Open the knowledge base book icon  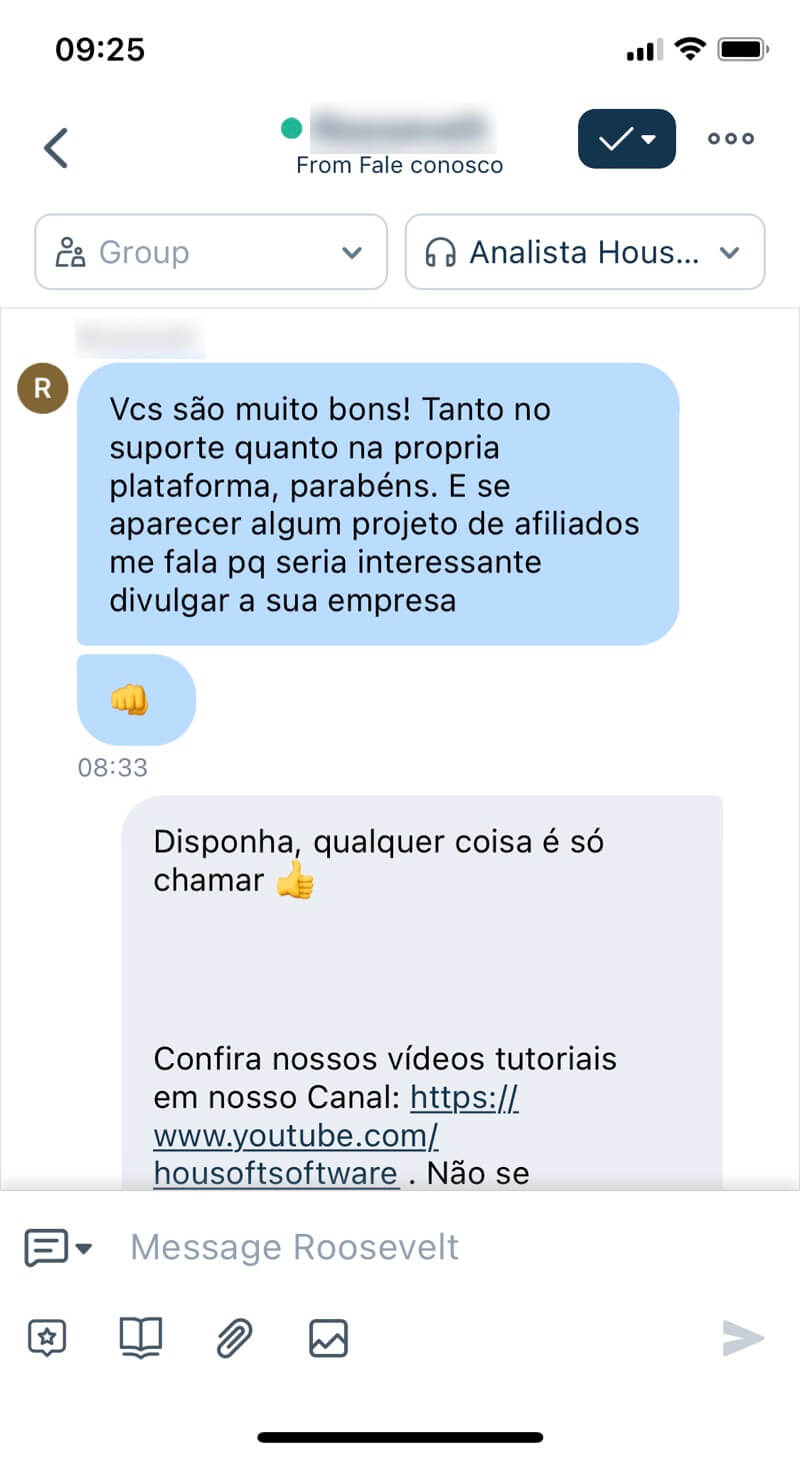click(140, 1337)
